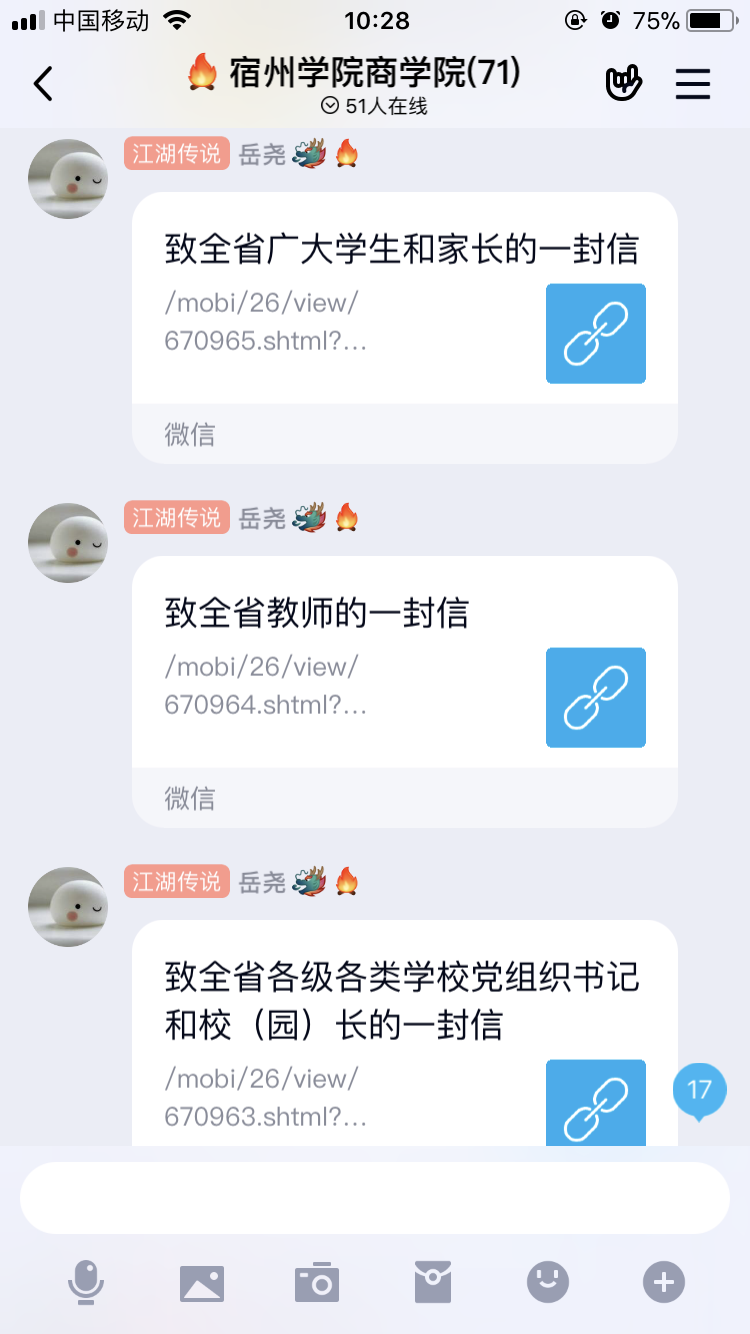Viewport: 750px width, 1334px height.
Task: Tap the hand gesture icon in header
Action: 623,84
